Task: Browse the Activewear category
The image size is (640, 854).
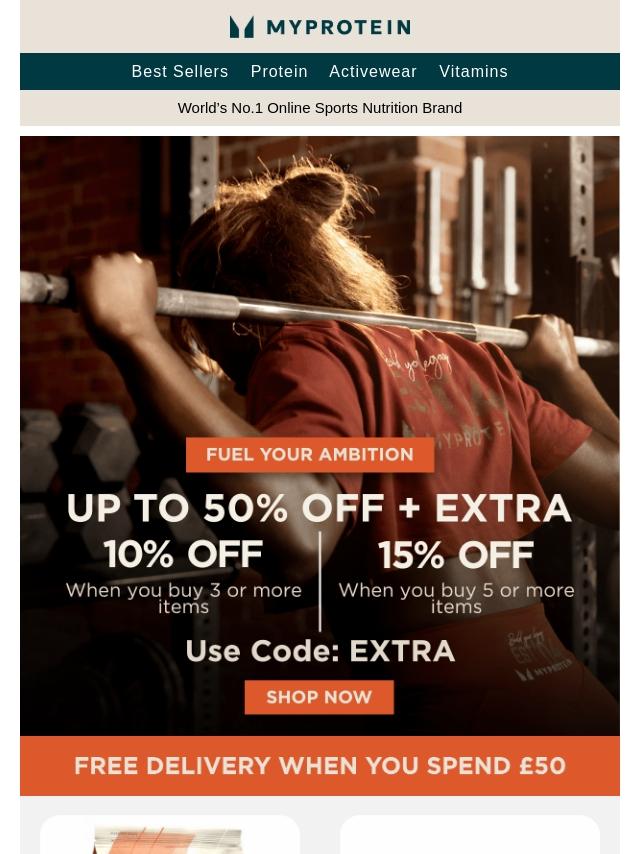Action: pos(373,72)
